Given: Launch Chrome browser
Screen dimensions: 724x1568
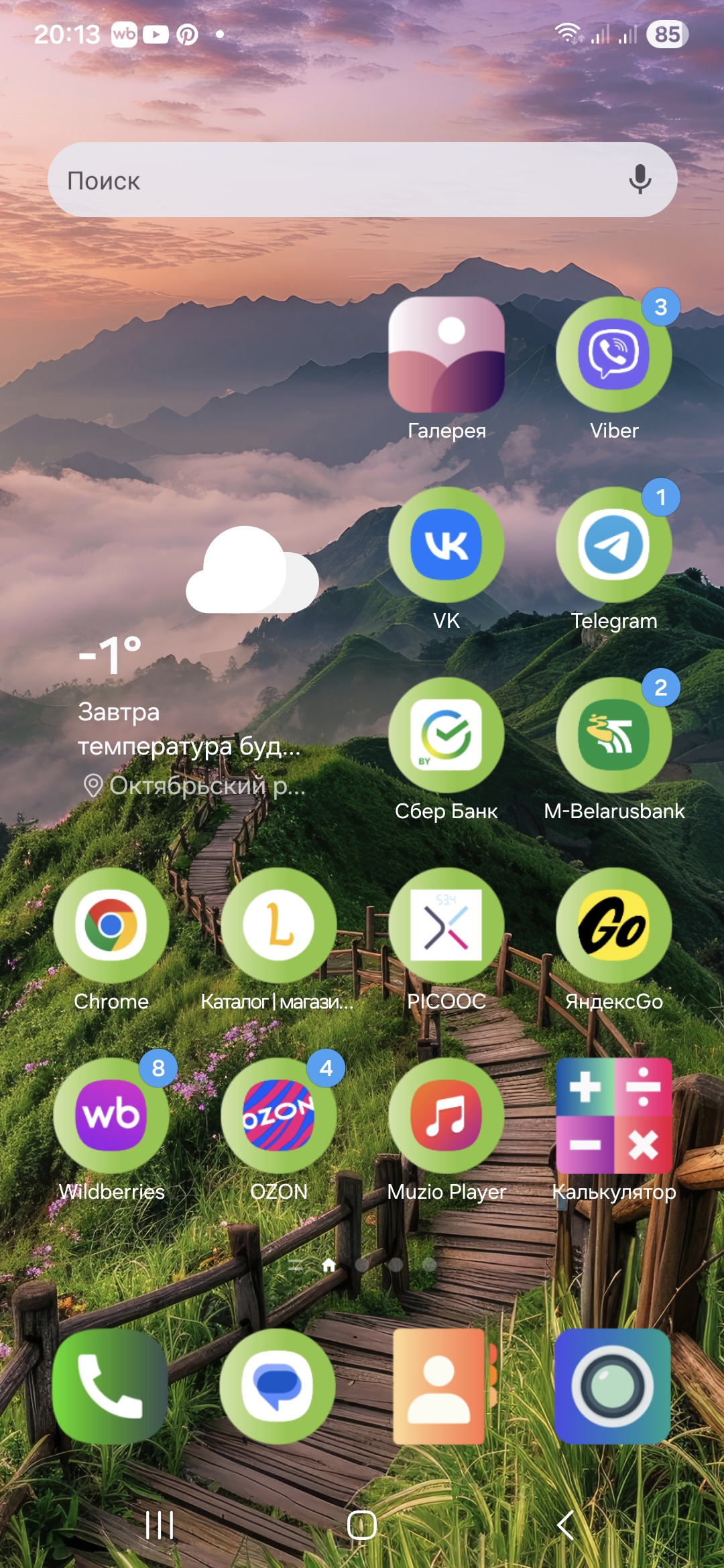Looking at the screenshot, I should click(111, 925).
